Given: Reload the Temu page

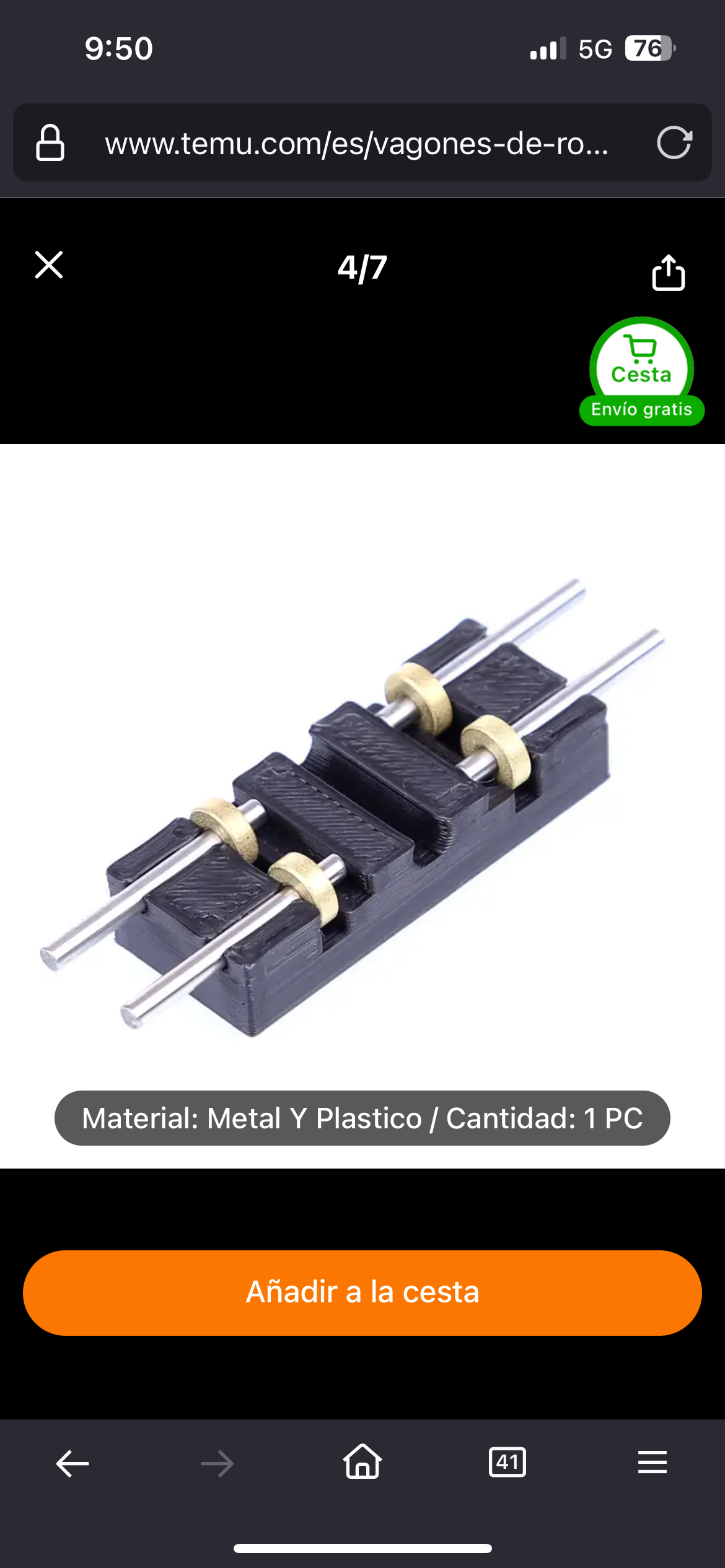Looking at the screenshot, I should click(x=674, y=143).
